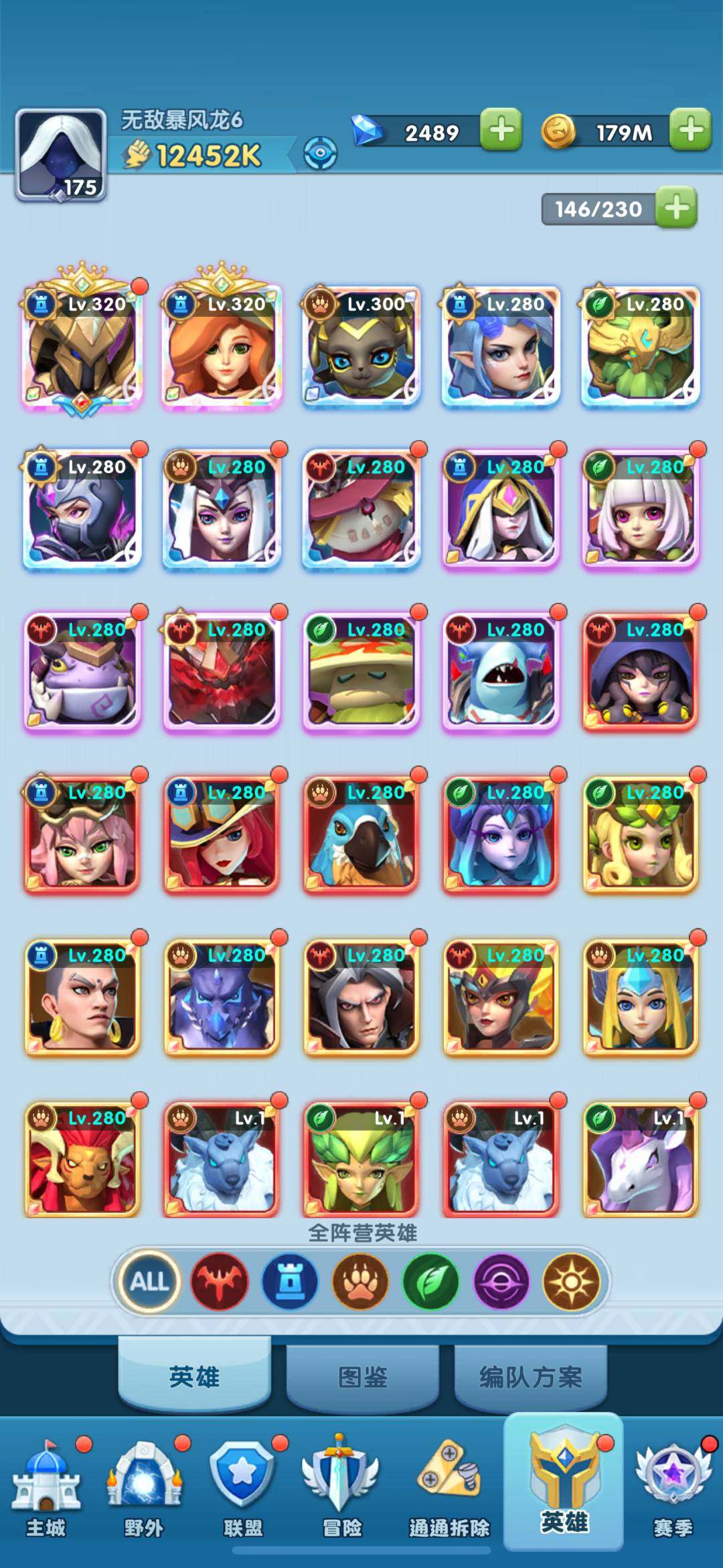Viewport: 723px width, 1568px height.
Task: Add more gold coins with plus button
Action: click(690, 130)
